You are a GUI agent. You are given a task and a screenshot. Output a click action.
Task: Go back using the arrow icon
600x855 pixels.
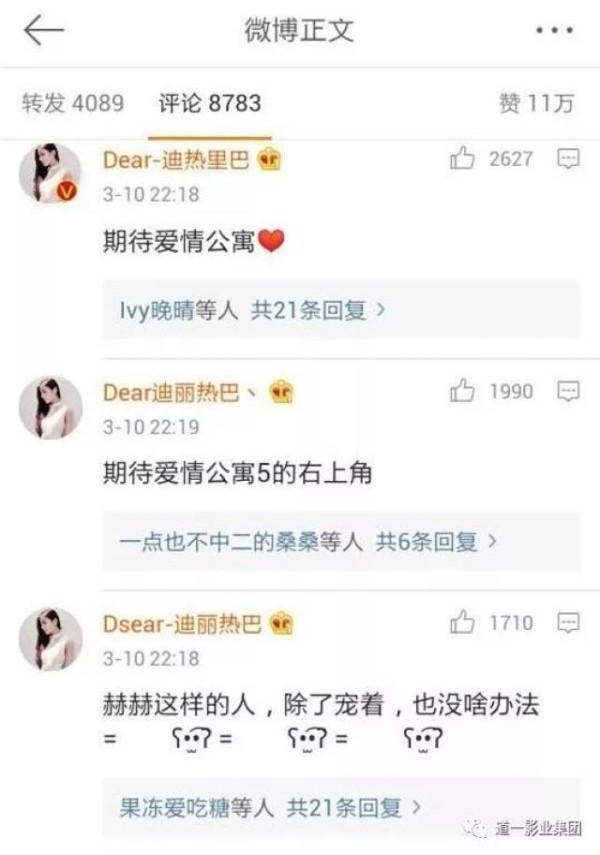(x=43, y=31)
